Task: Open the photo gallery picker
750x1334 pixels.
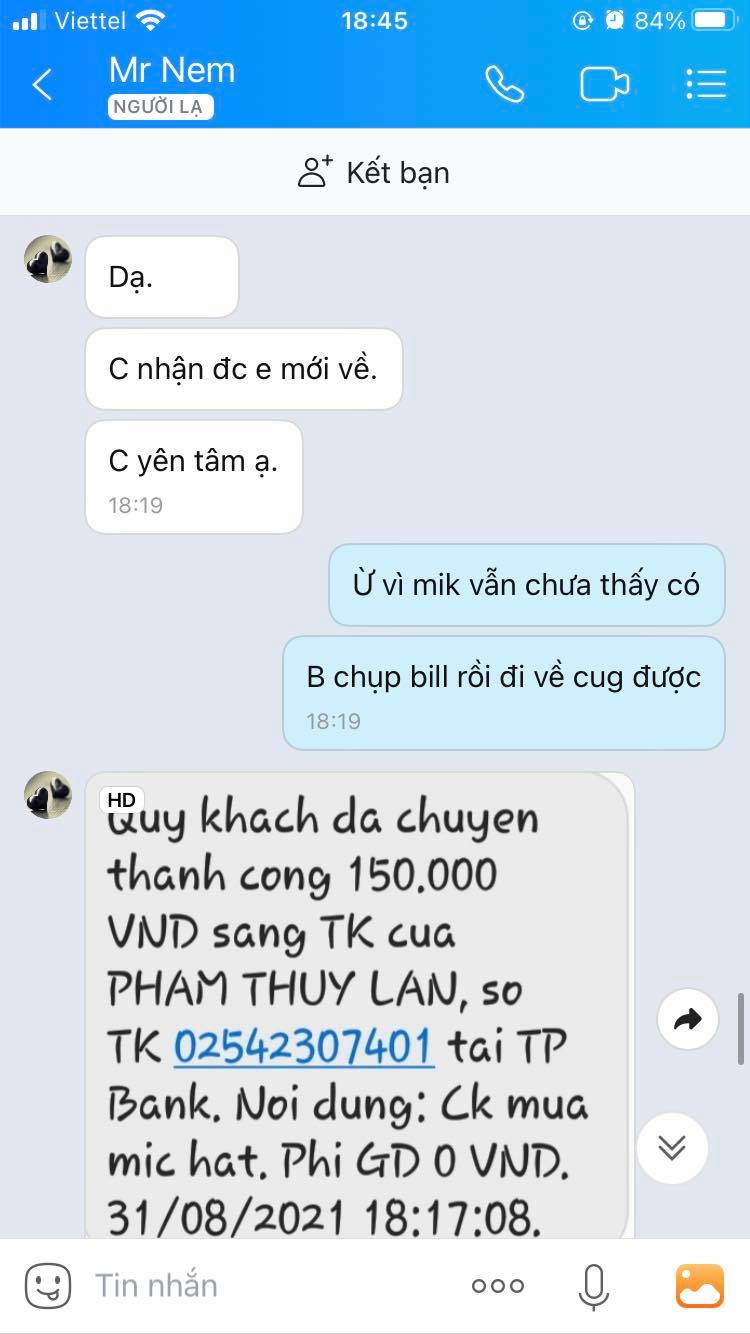Action: coord(700,1286)
